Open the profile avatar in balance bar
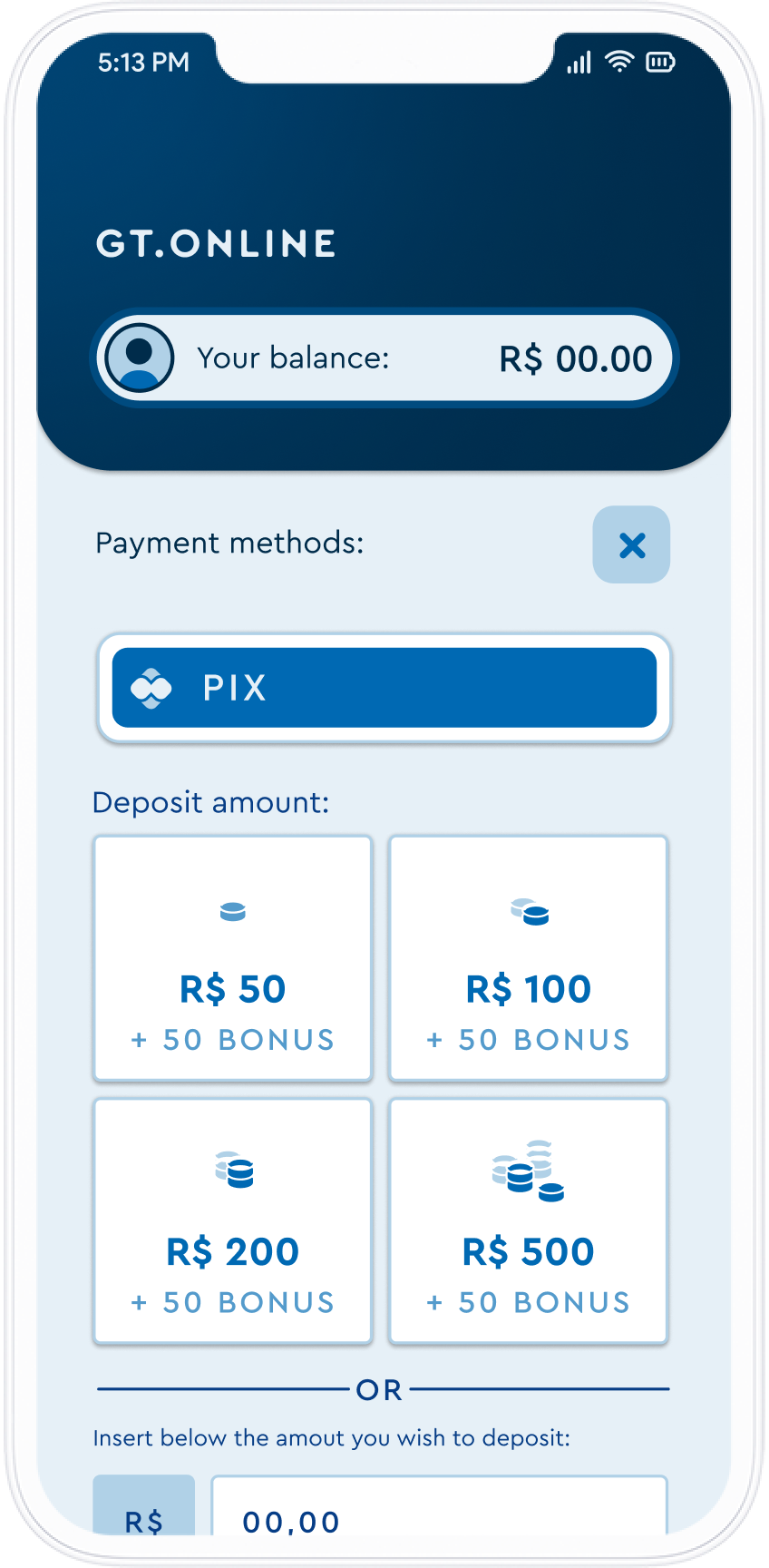Image resolution: width=769 pixels, height=1568 pixels. (x=139, y=358)
